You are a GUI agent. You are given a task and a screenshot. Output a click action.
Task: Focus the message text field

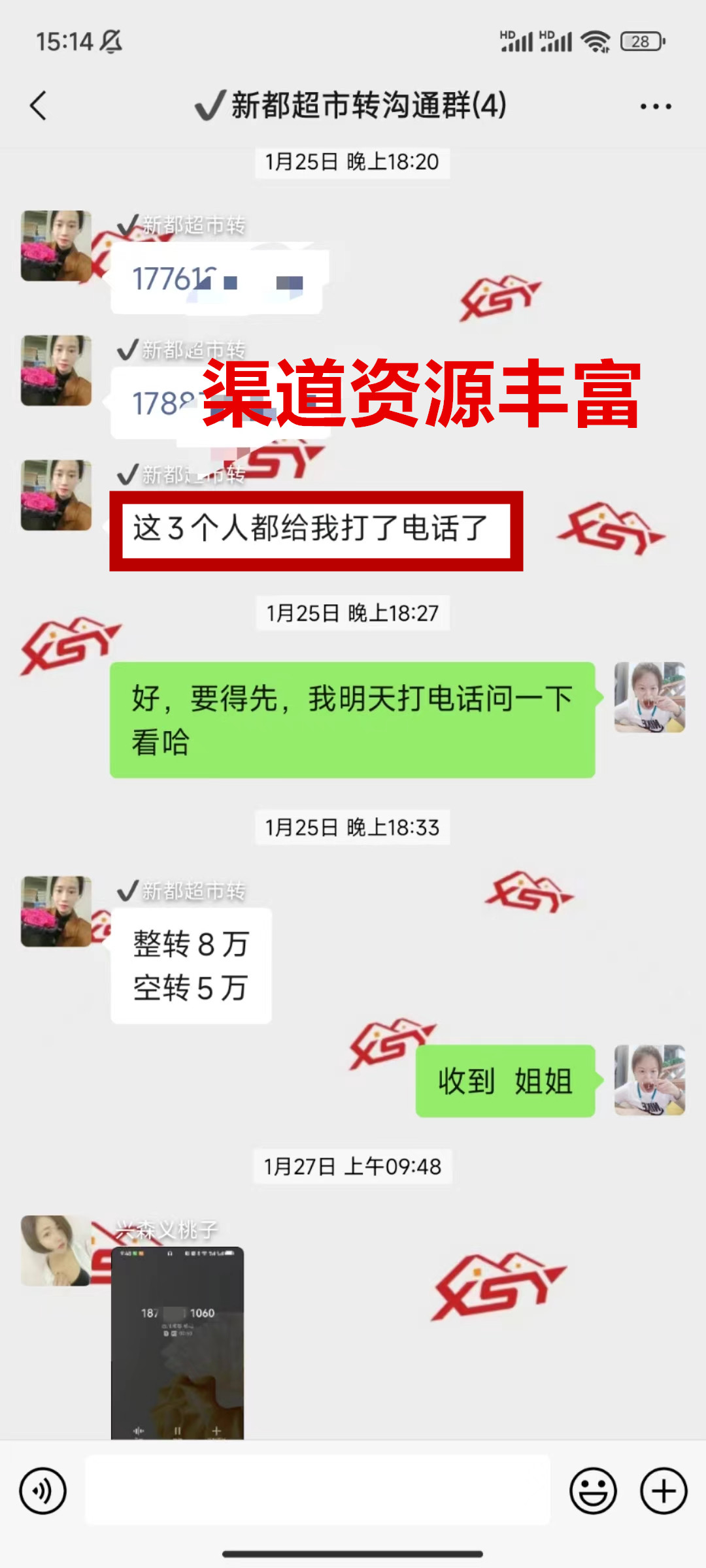pos(318,1492)
